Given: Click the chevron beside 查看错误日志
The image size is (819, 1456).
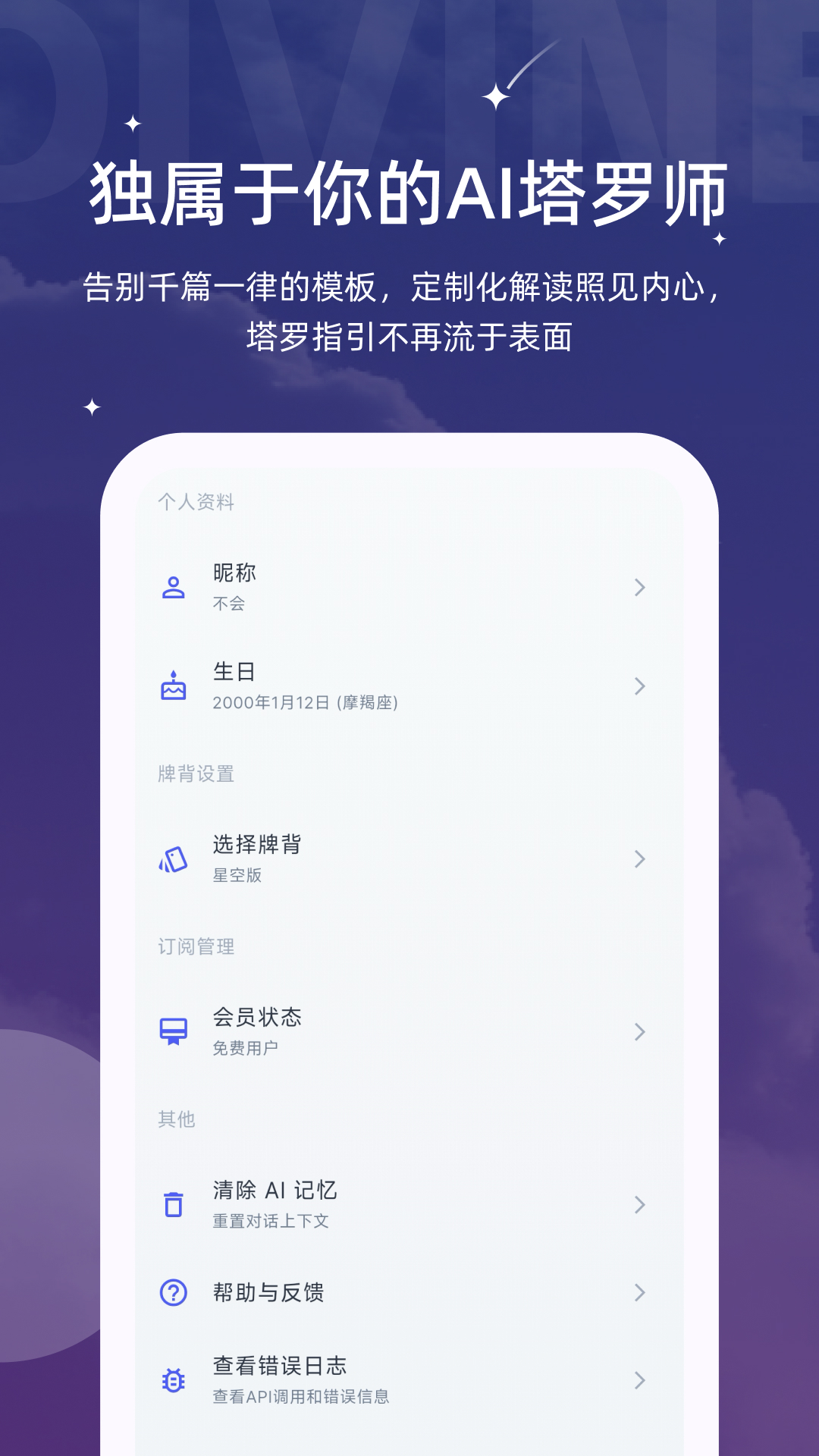Looking at the screenshot, I should click(641, 1380).
